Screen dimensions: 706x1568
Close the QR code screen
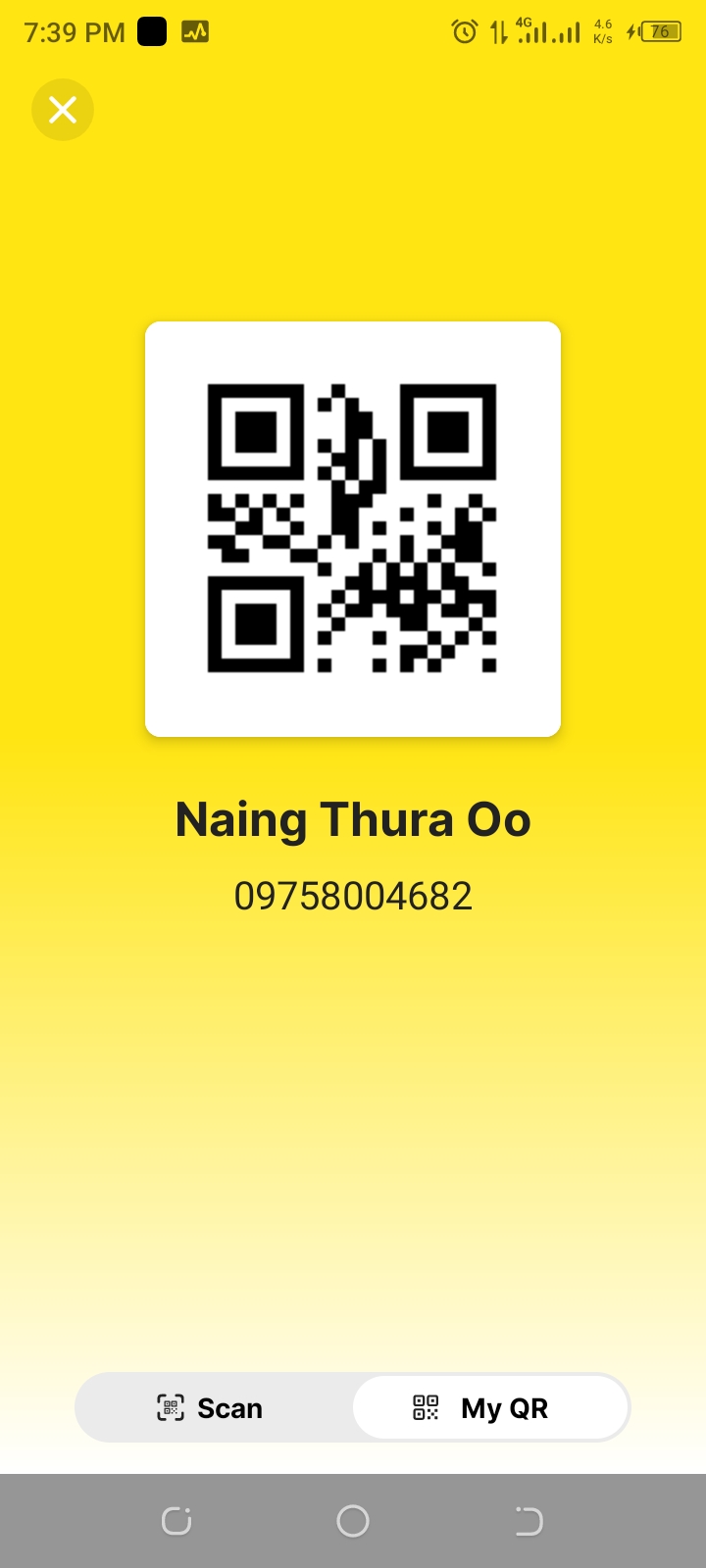[x=63, y=110]
